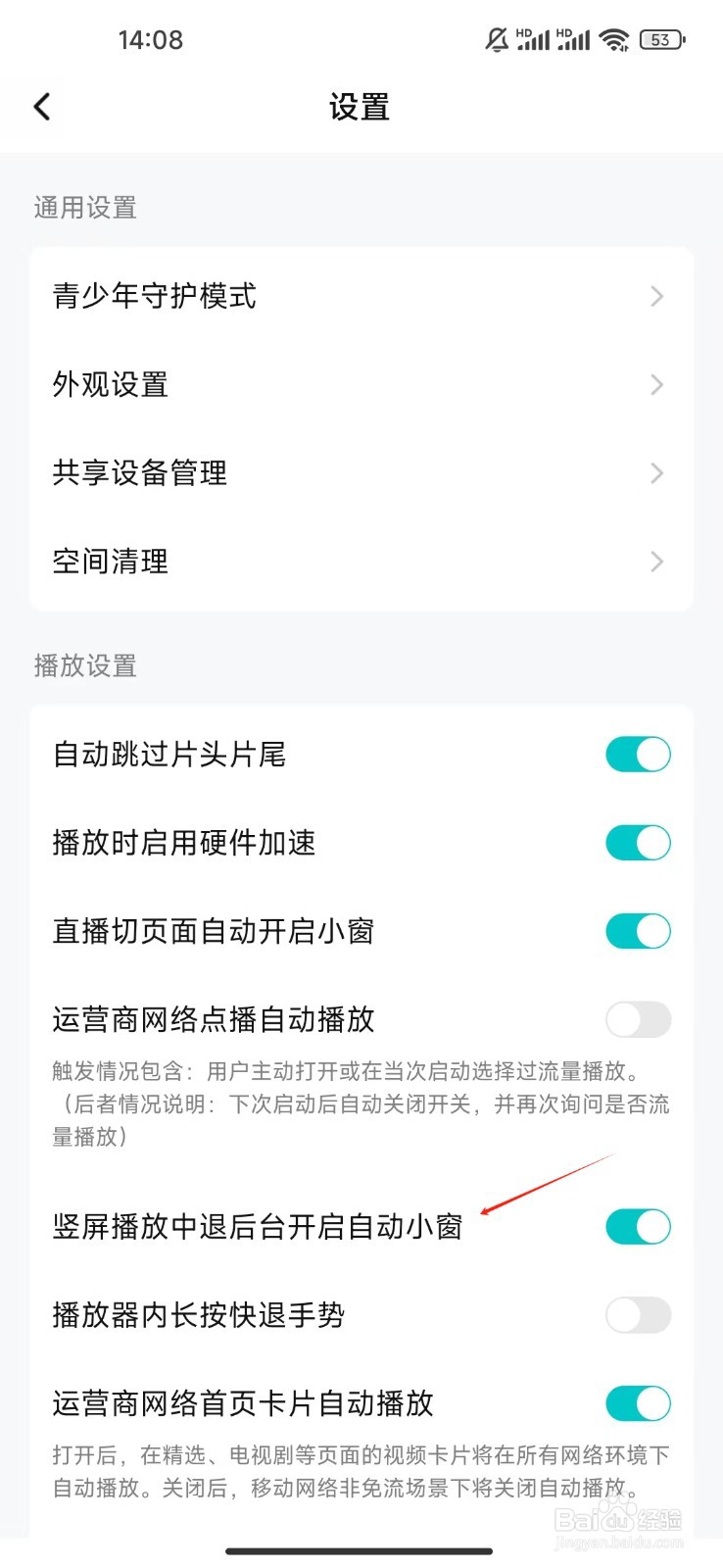Expand 共享设备管理 entry
The image size is (723, 1568).
tap(656, 472)
